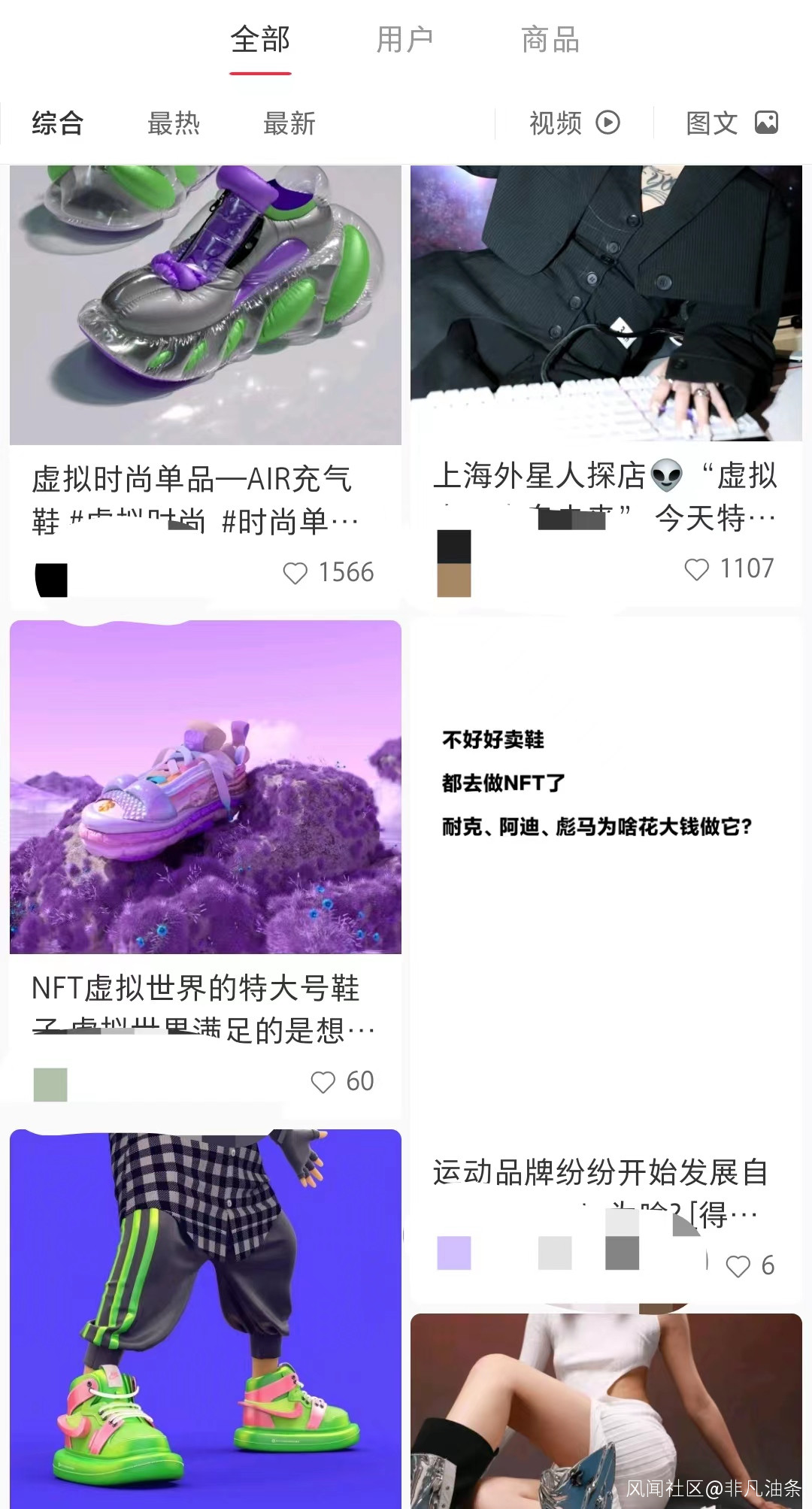Like the 上海外星人探店 post
The height and width of the screenshot is (1509, 812).
[697, 569]
